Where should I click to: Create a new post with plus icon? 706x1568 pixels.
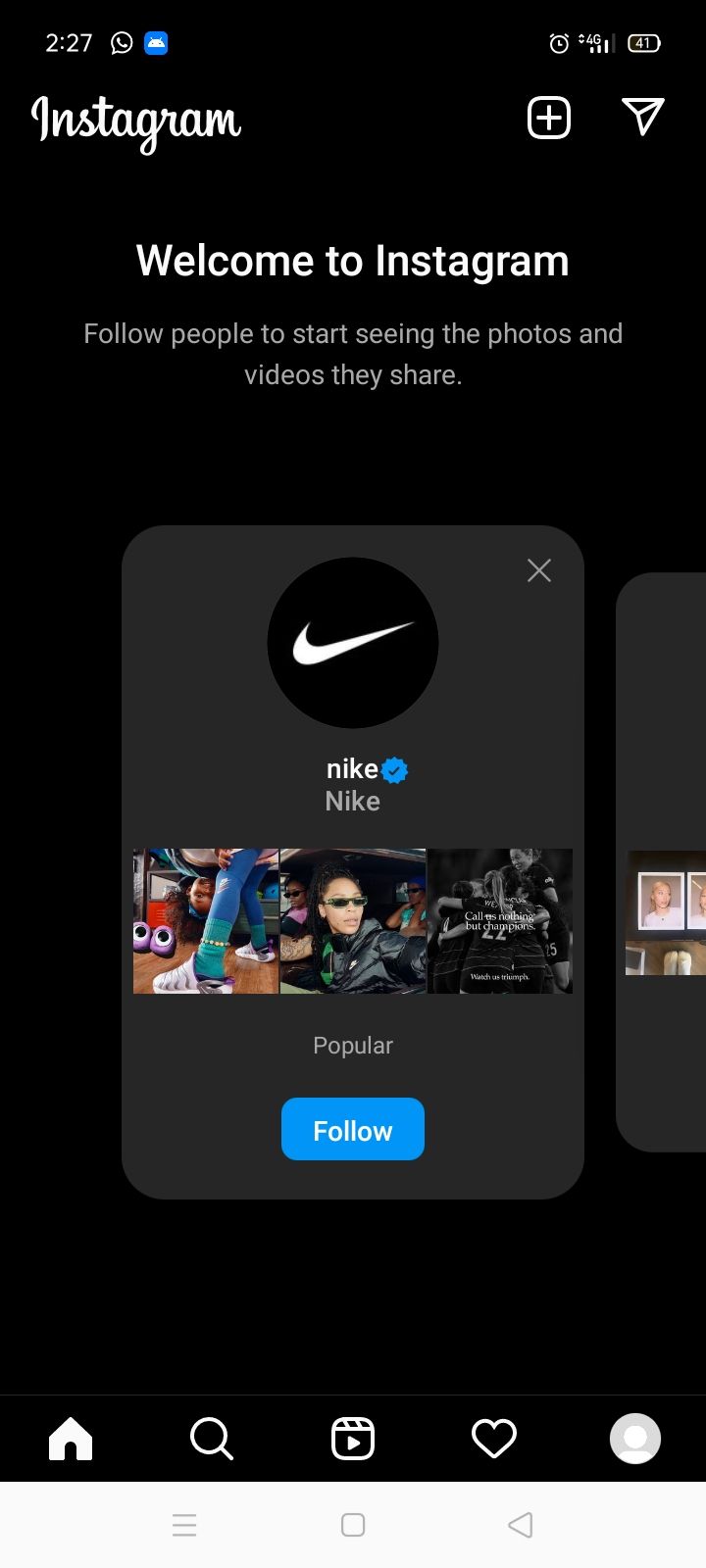click(549, 119)
